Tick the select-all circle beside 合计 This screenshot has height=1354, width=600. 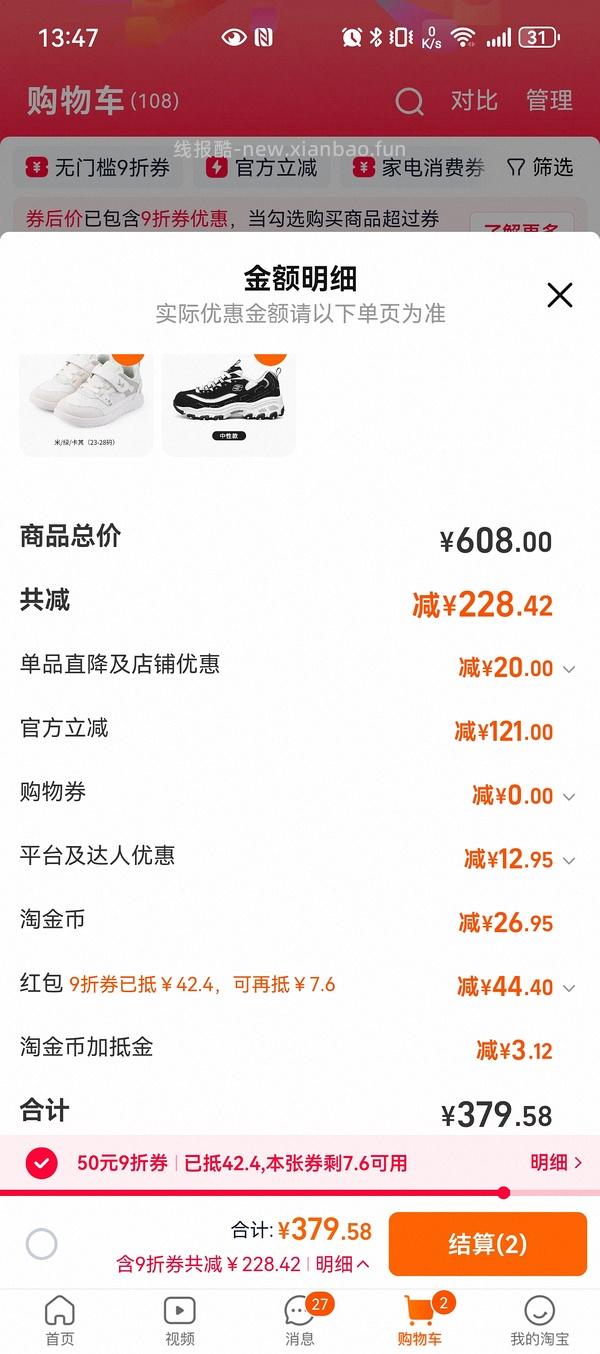tap(41, 1245)
